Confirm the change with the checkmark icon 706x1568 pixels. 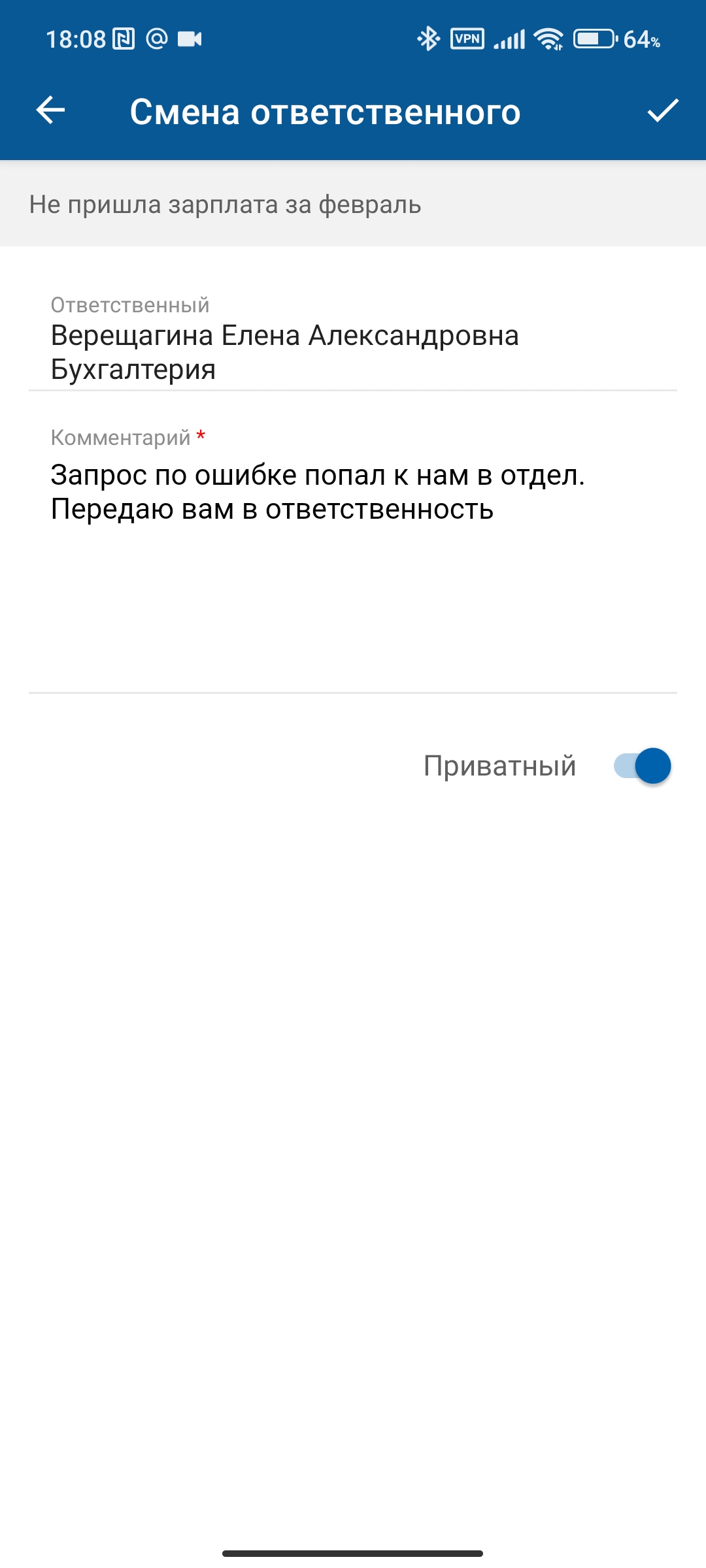(662, 110)
